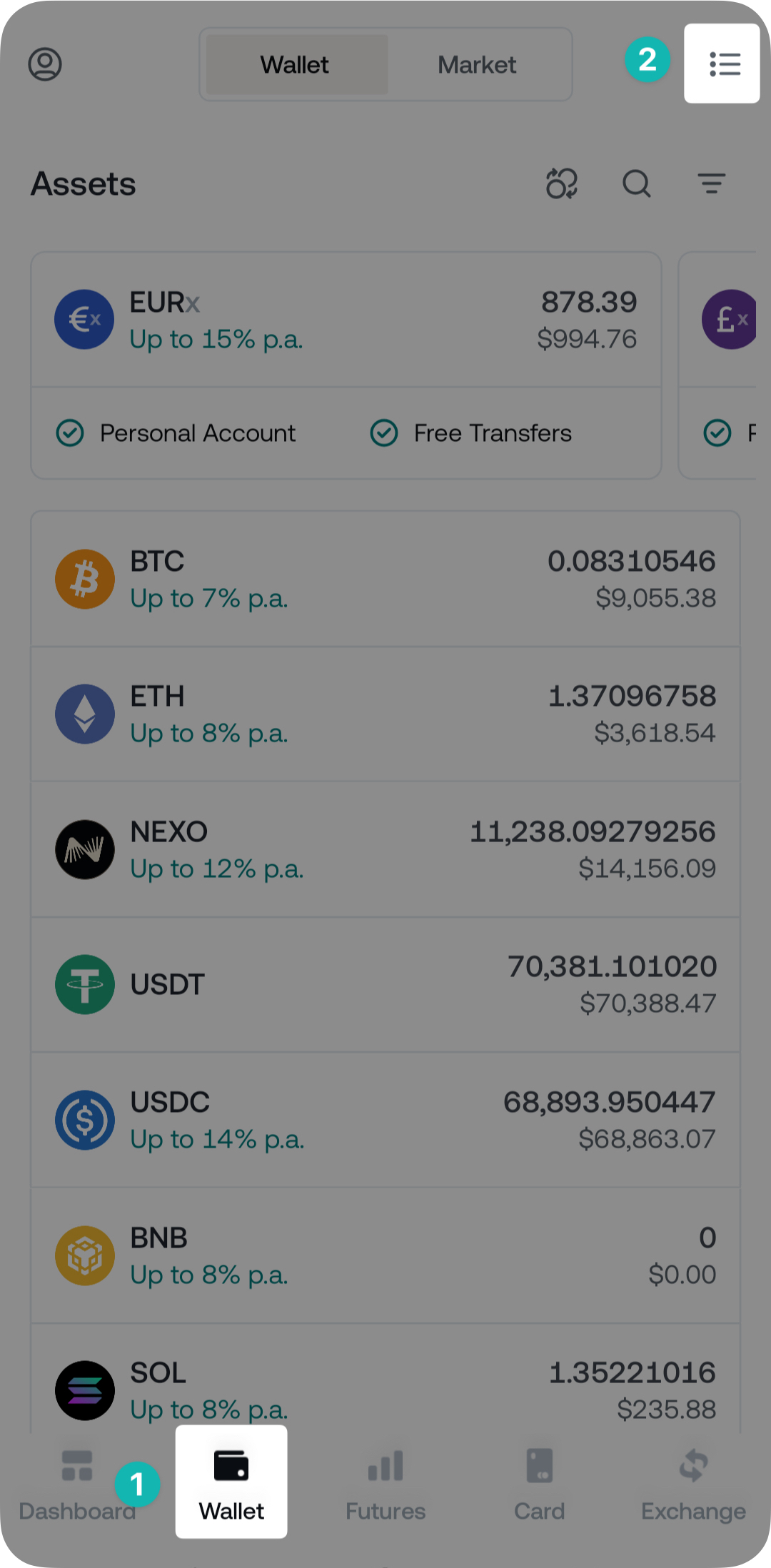The image size is (771, 1568).
Task: Open the assets search icon
Action: point(637,184)
